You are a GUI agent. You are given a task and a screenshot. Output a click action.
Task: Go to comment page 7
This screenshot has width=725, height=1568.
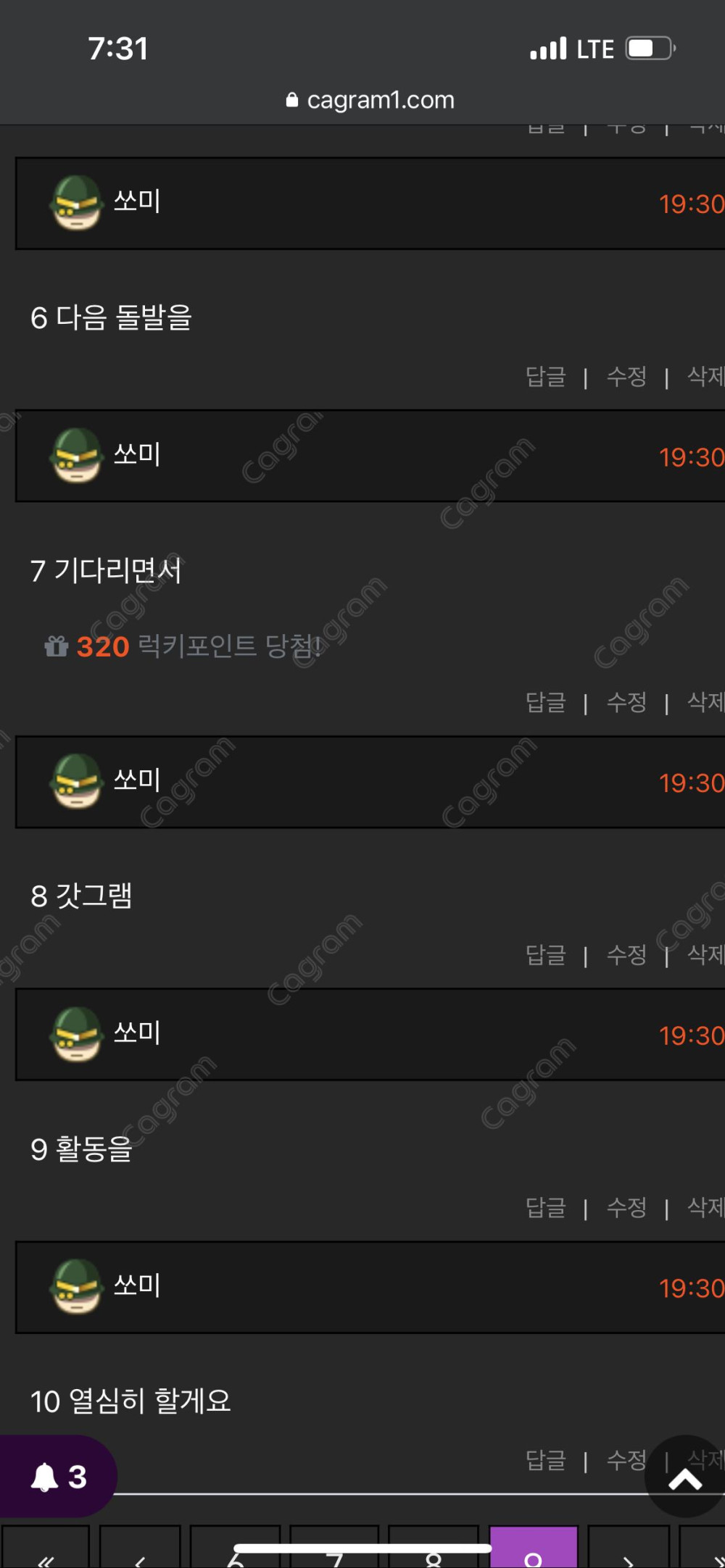334,1549
